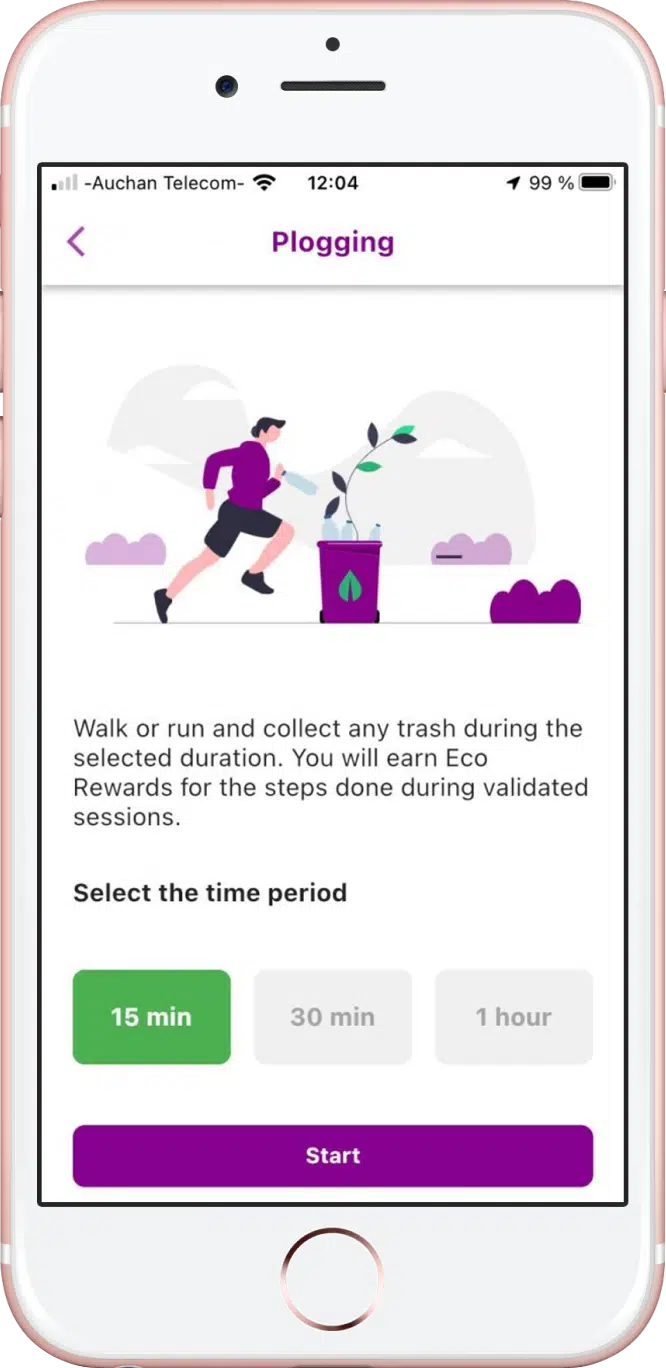This screenshot has height=1368, width=666.
Task: Pick the 1 hour time period
Action: pyautogui.click(x=513, y=1017)
